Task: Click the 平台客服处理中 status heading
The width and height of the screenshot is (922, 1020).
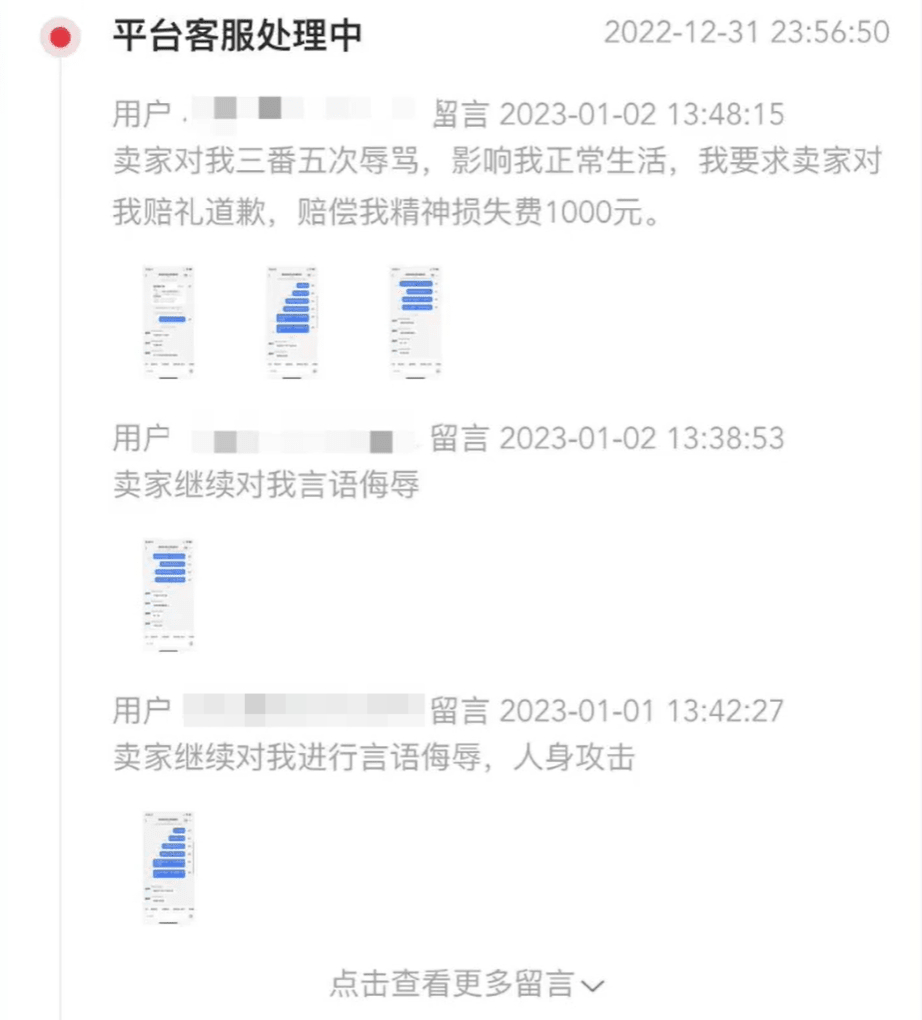Action: (235, 36)
